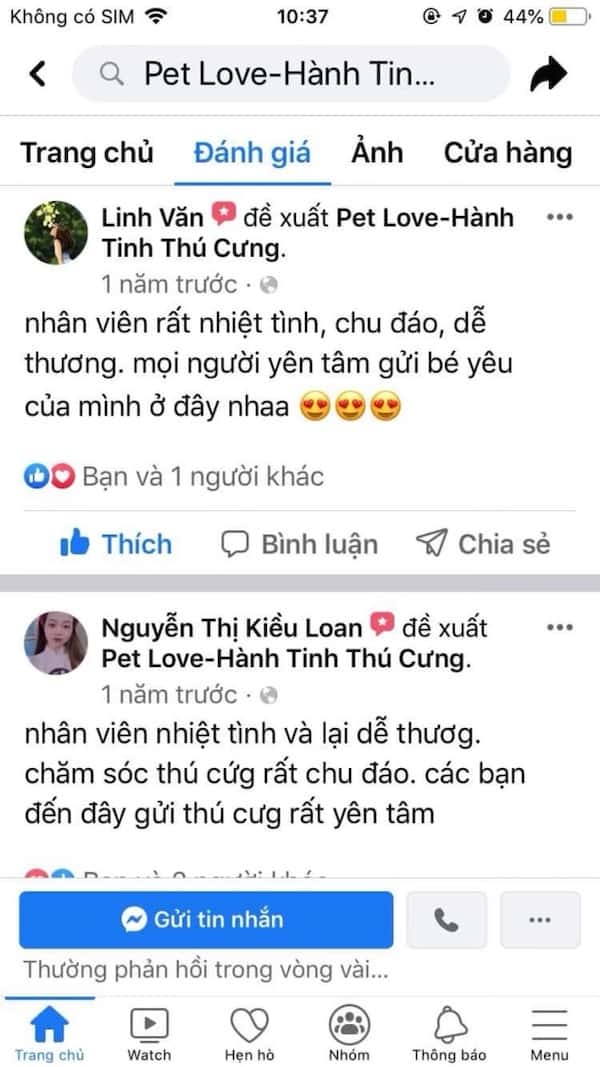Check Thông báo notifications
Viewport: 600px width, 1067px height.
coord(449,1034)
